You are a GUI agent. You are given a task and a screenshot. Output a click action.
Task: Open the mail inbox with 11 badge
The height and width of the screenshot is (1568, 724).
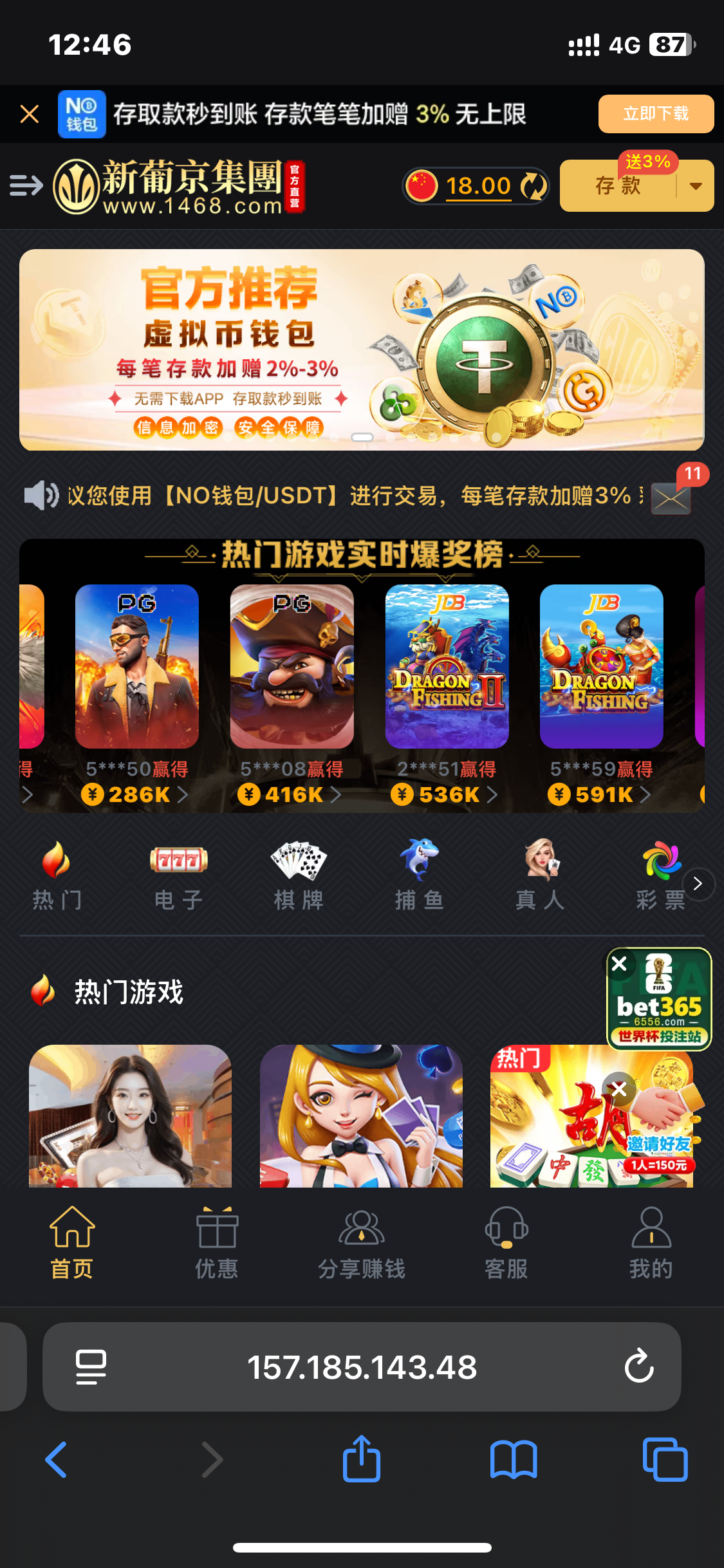tap(671, 498)
